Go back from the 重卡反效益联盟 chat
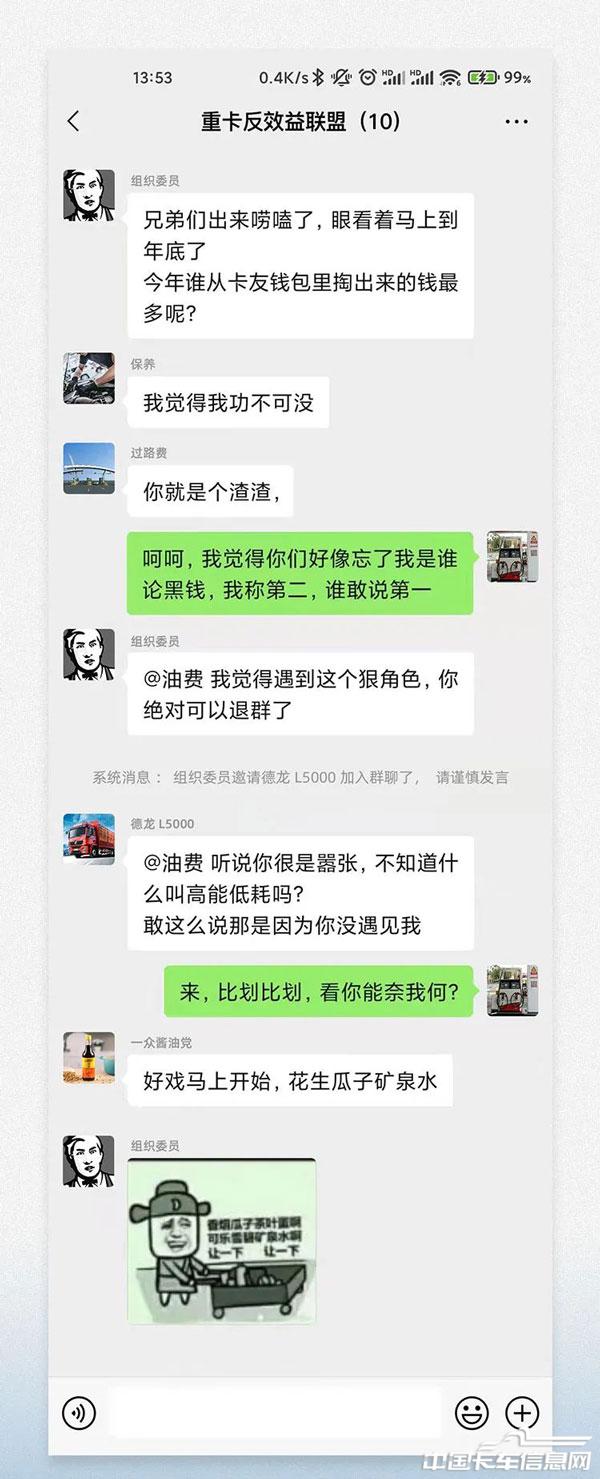600x1479 pixels. point(73,121)
